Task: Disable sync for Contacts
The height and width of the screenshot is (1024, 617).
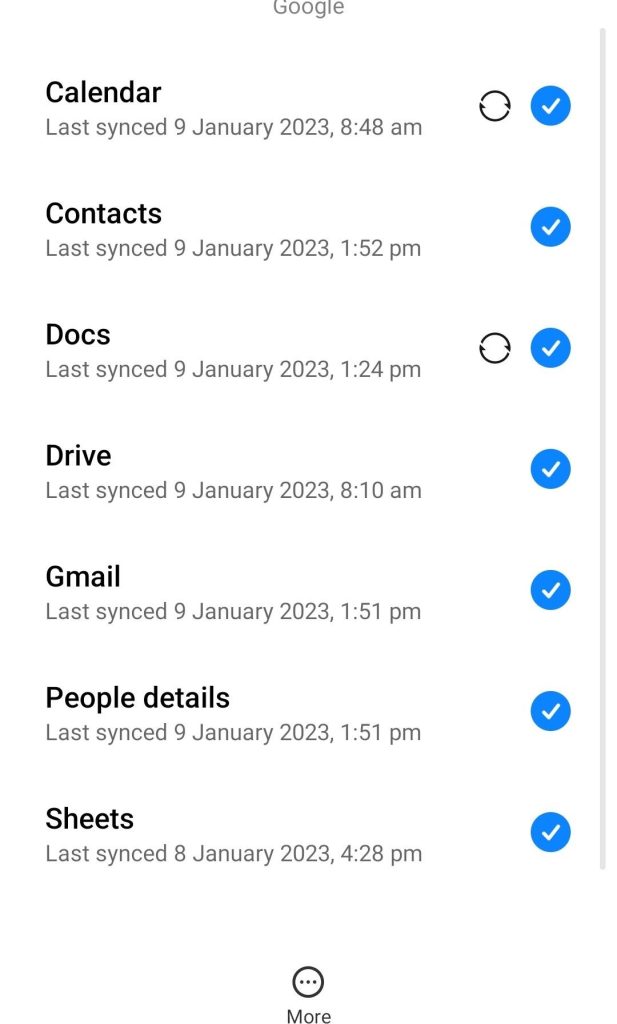Action: 550,227
